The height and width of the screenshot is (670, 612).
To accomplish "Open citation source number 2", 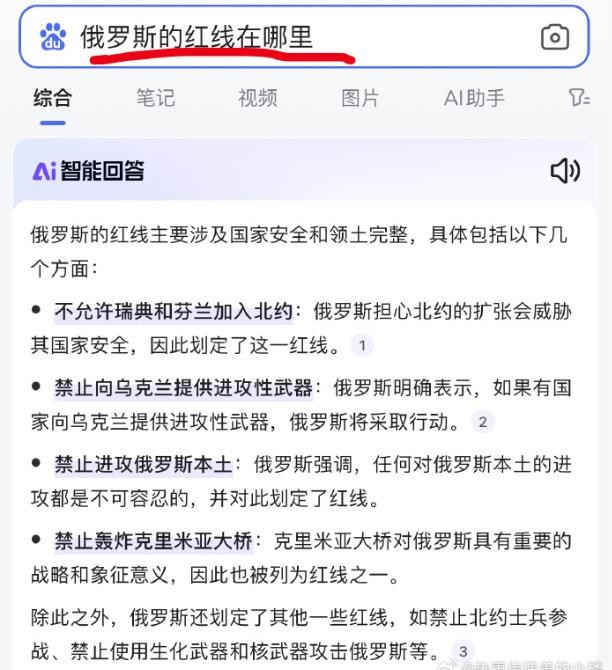I will click(483, 421).
